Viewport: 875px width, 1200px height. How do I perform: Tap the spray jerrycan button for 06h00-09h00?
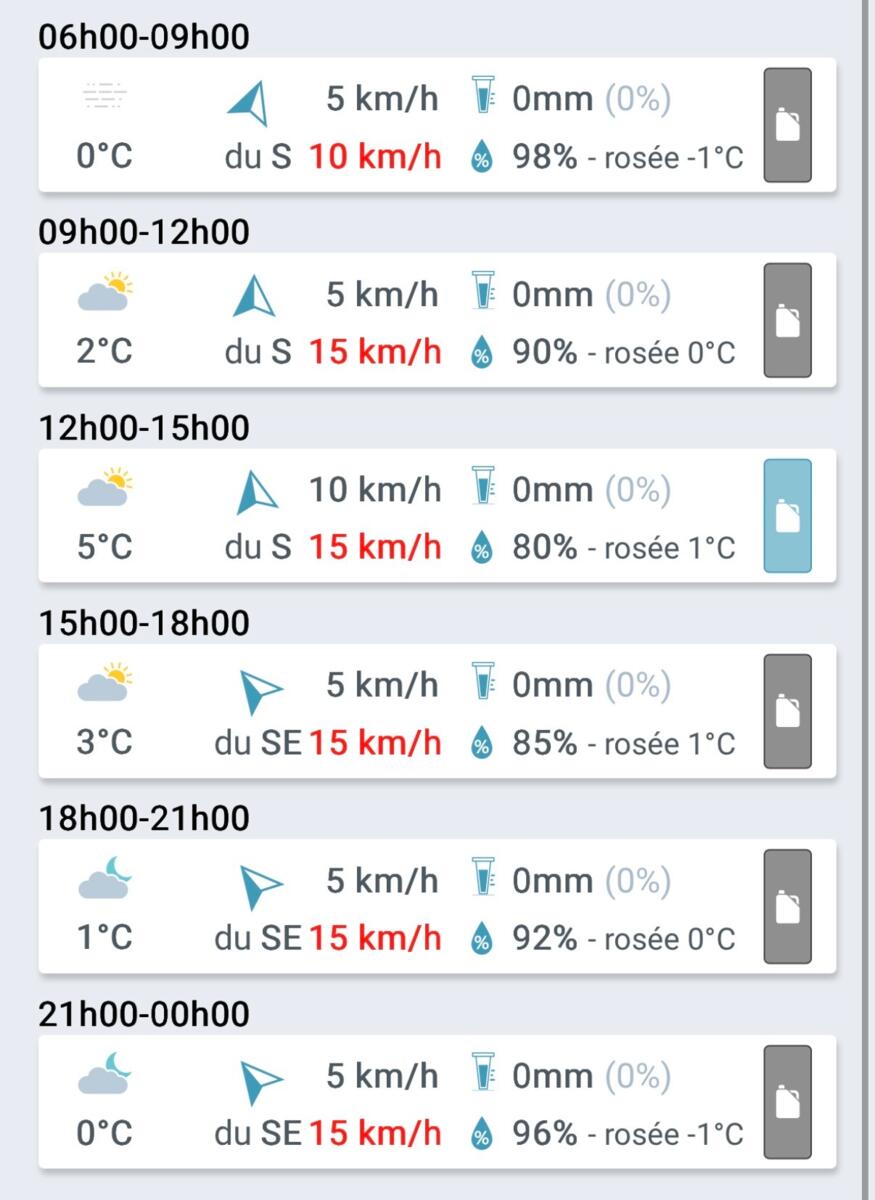[787, 125]
